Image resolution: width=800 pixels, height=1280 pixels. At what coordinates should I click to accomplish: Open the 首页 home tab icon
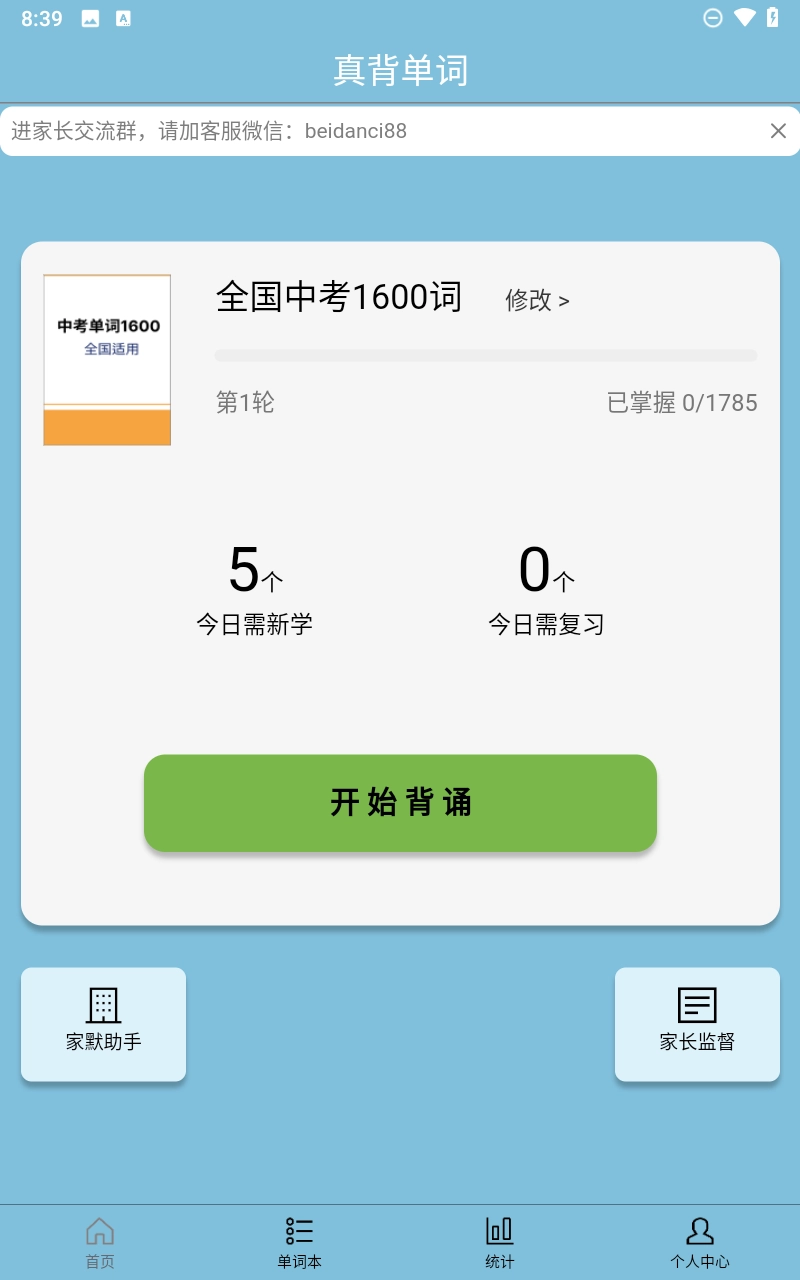coord(98,1240)
